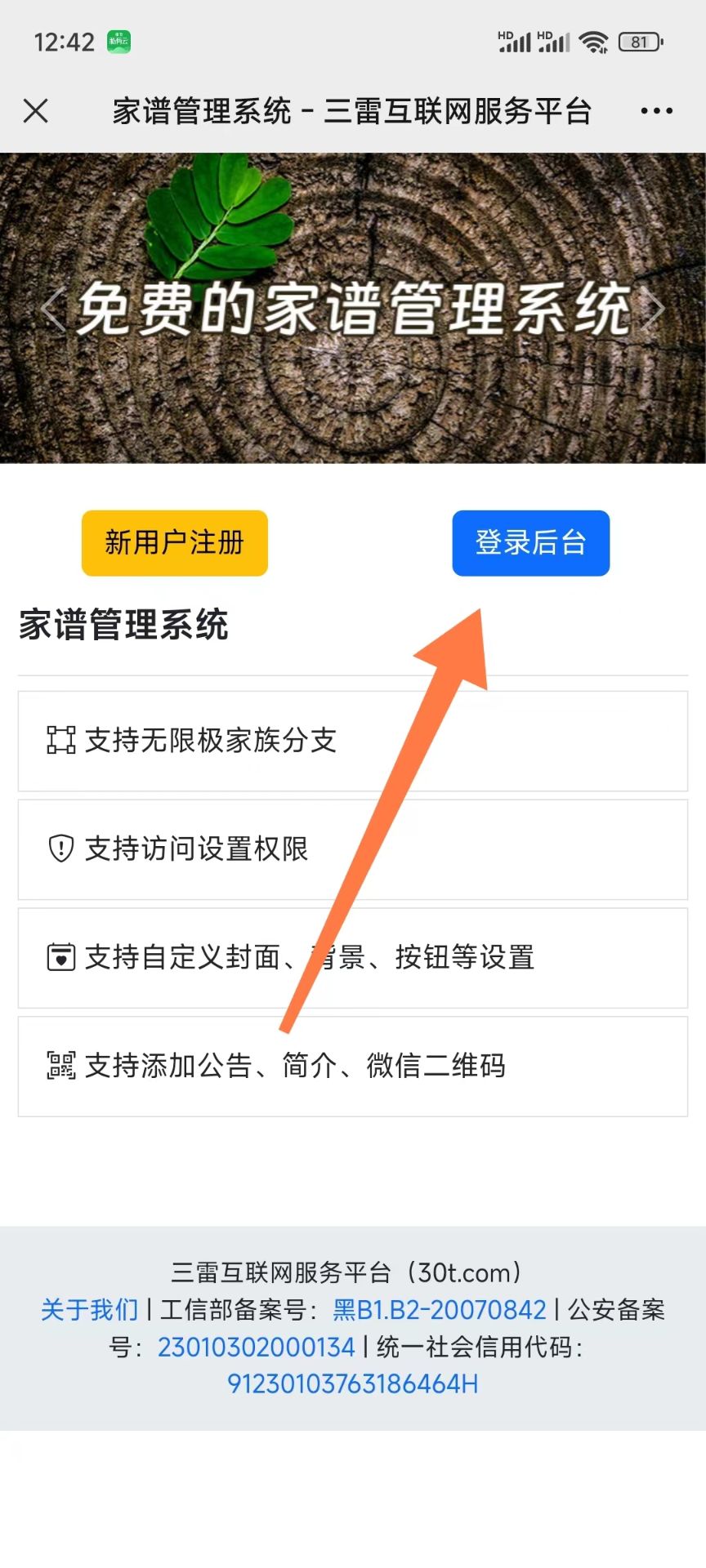Viewport: 706px width, 1568px height.
Task: Open ICP license link 黑B1.B2-20070842
Action: [440, 1310]
